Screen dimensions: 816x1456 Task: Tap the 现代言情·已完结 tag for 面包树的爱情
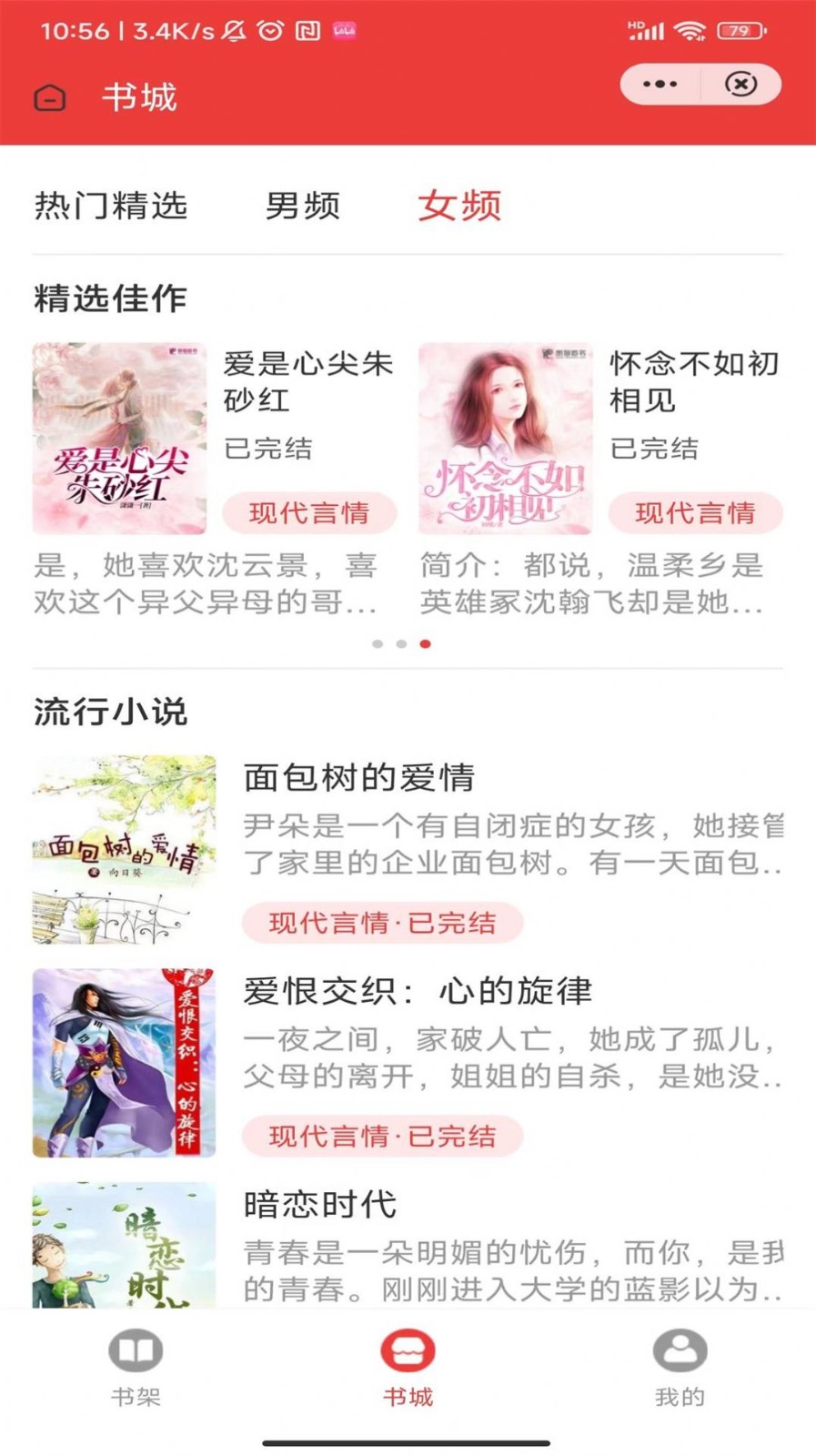click(382, 923)
